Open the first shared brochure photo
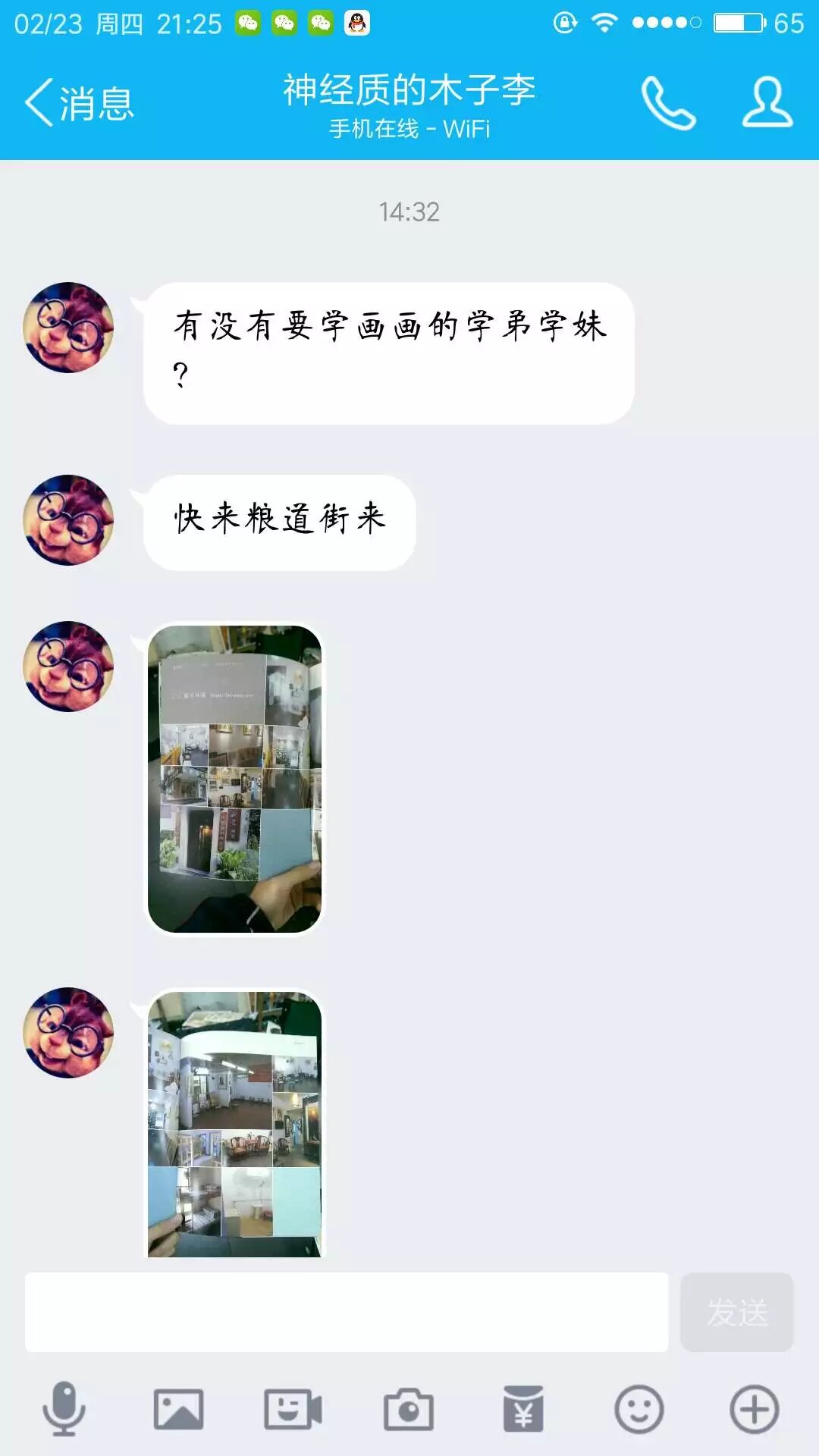 pyautogui.click(x=234, y=779)
